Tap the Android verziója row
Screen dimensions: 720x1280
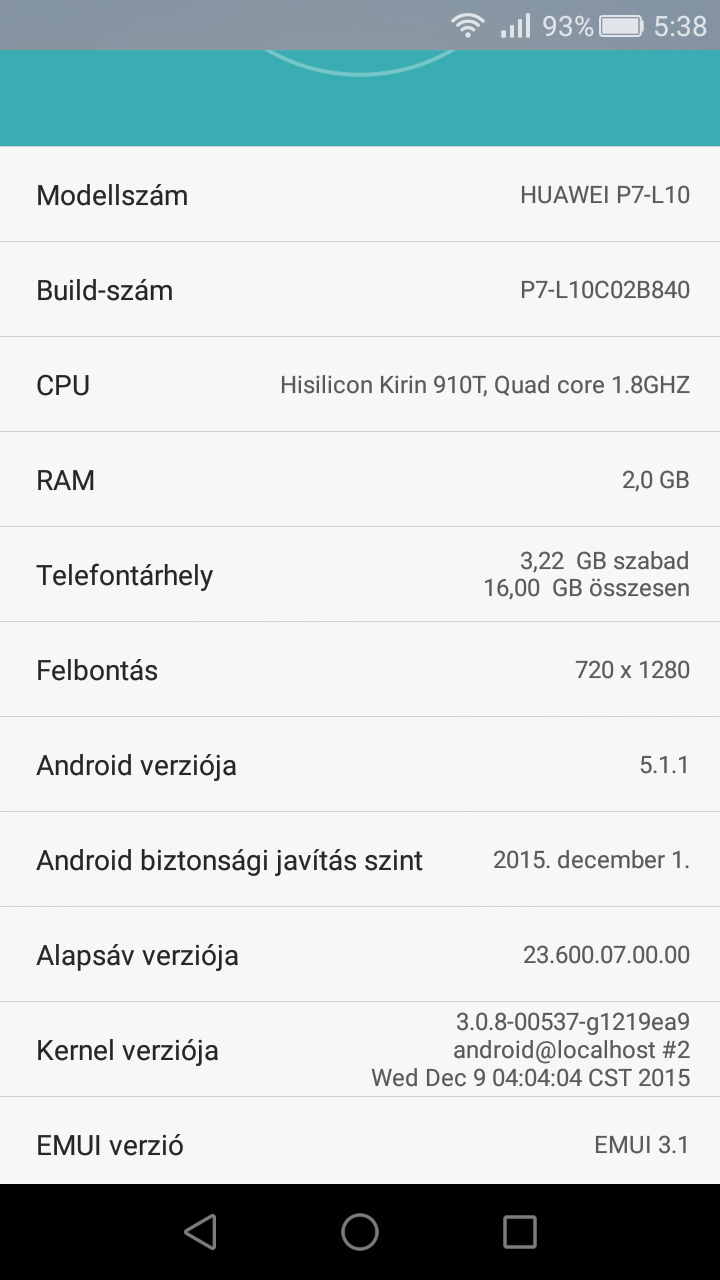pyautogui.click(x=360, y=765)
